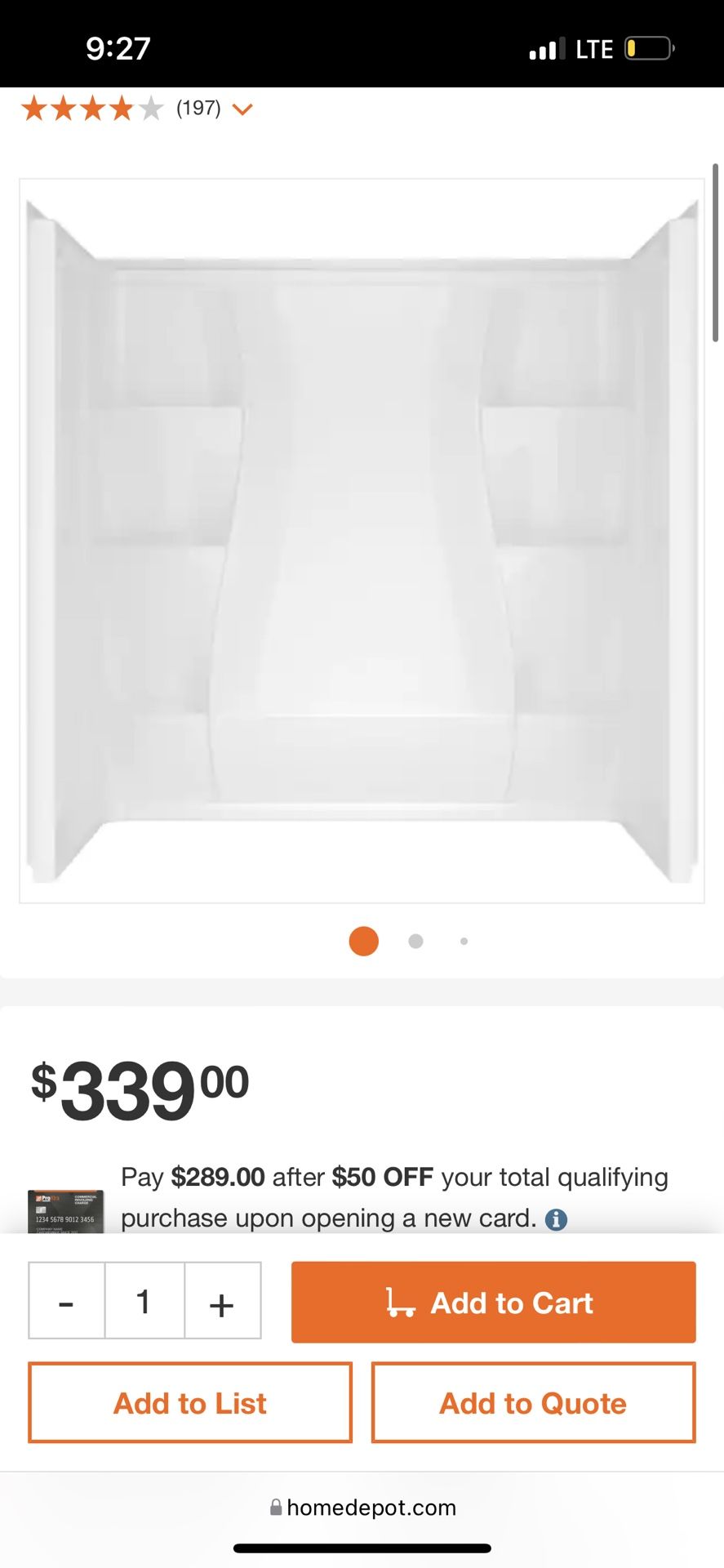
Task: Tap the battery indicator in status bar
Action: point(647,47)
